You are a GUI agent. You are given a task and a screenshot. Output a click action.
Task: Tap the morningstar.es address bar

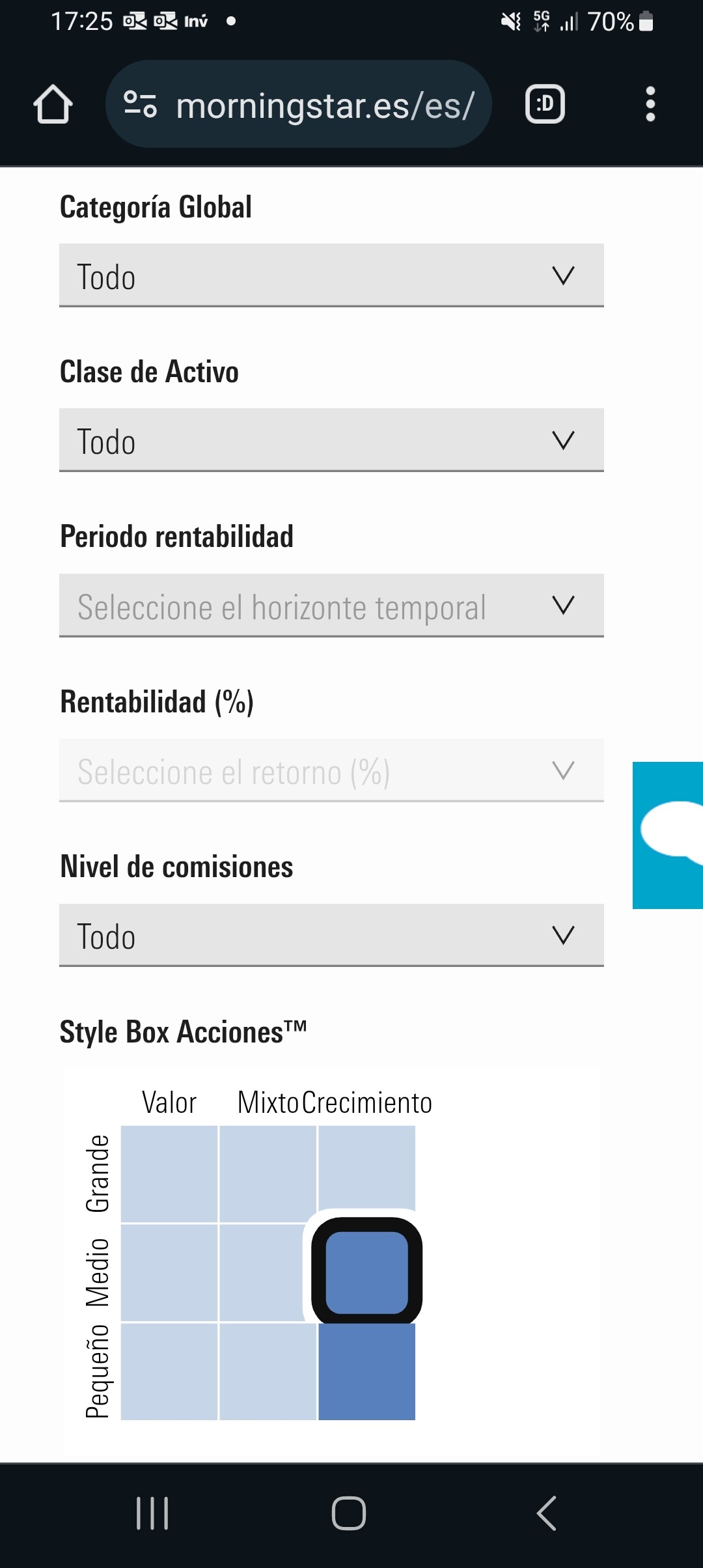click(298, 104)
